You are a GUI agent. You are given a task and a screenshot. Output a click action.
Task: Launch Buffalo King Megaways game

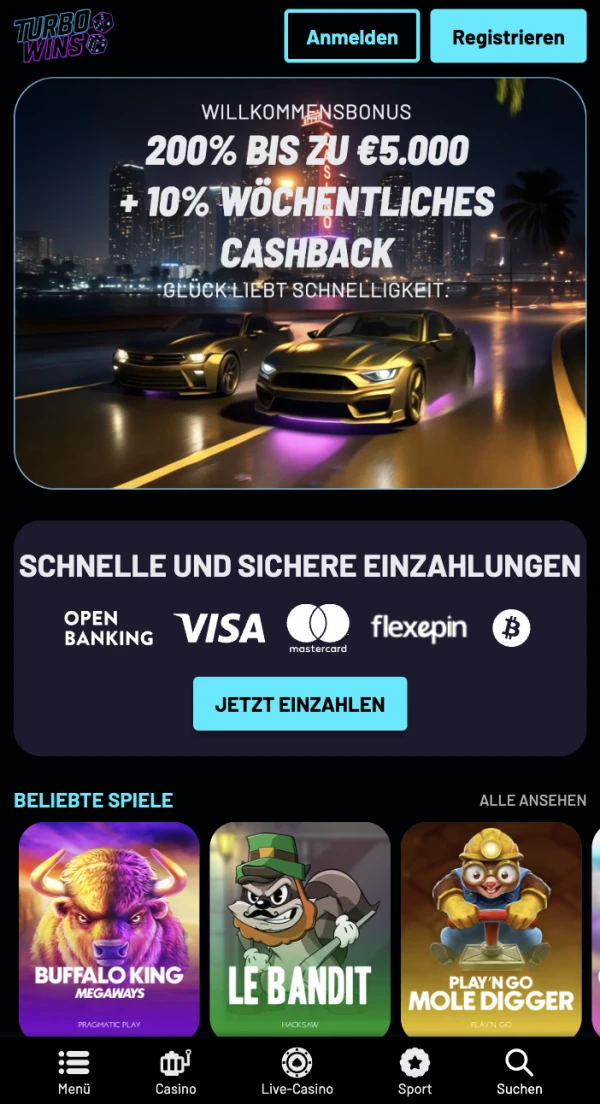(x=109, y=928)
